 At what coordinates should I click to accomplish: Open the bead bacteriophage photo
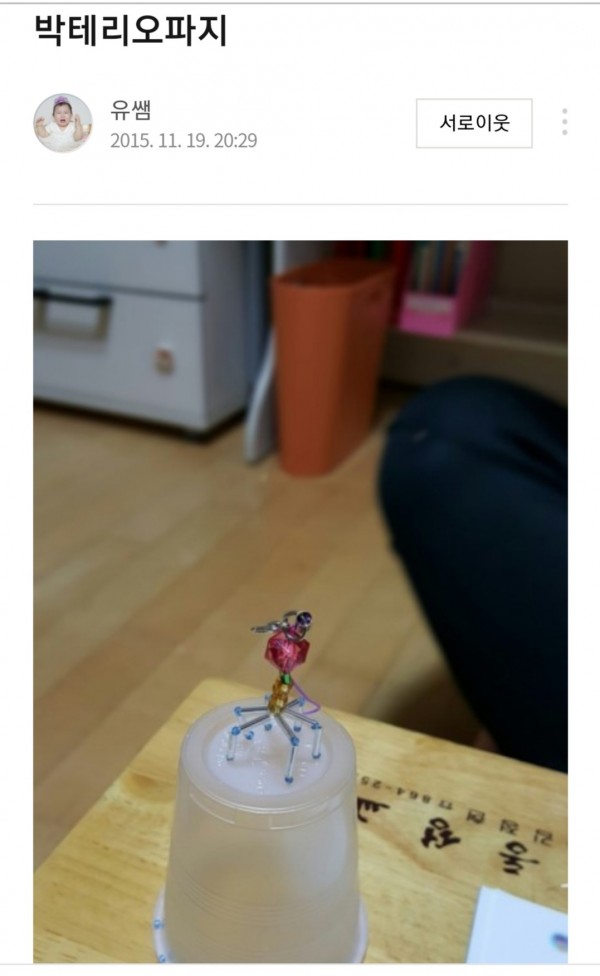300,600
